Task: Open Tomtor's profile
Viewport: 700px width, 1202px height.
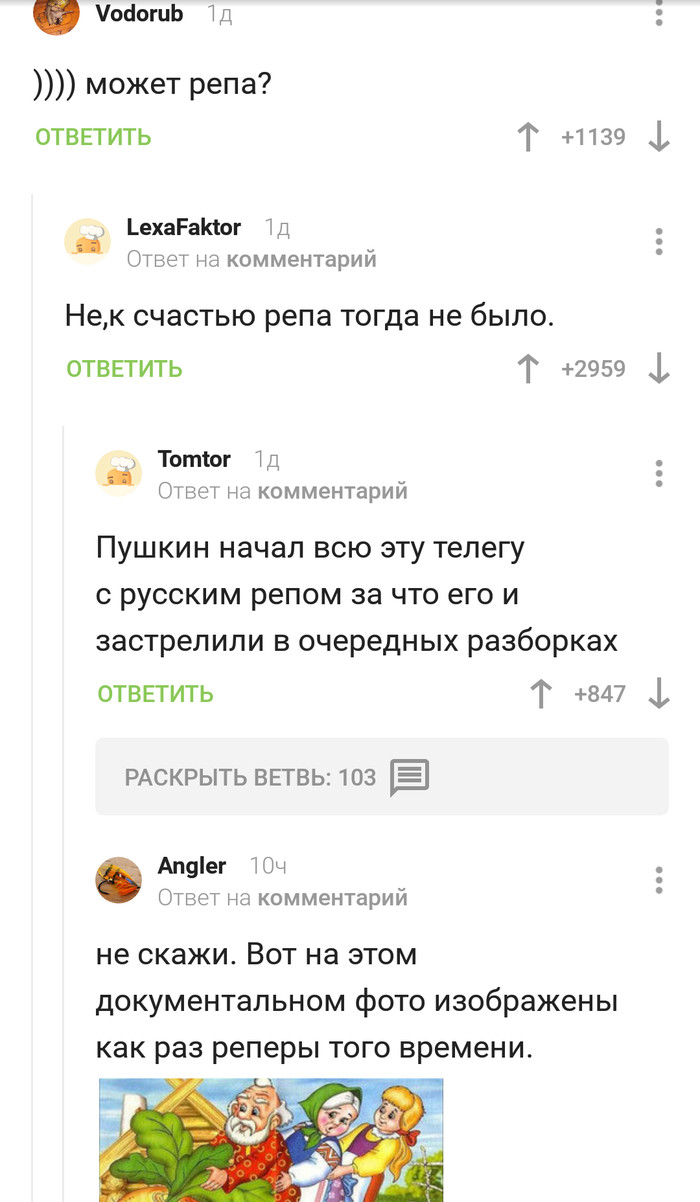Action: [194, 460]
